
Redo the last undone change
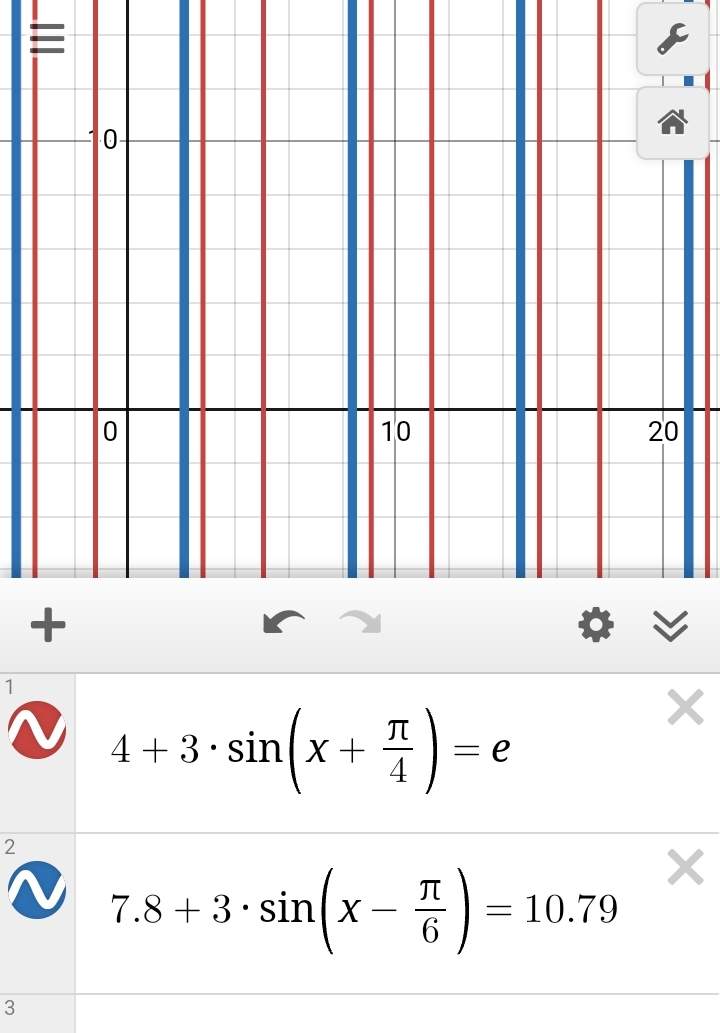coord(361,625)
